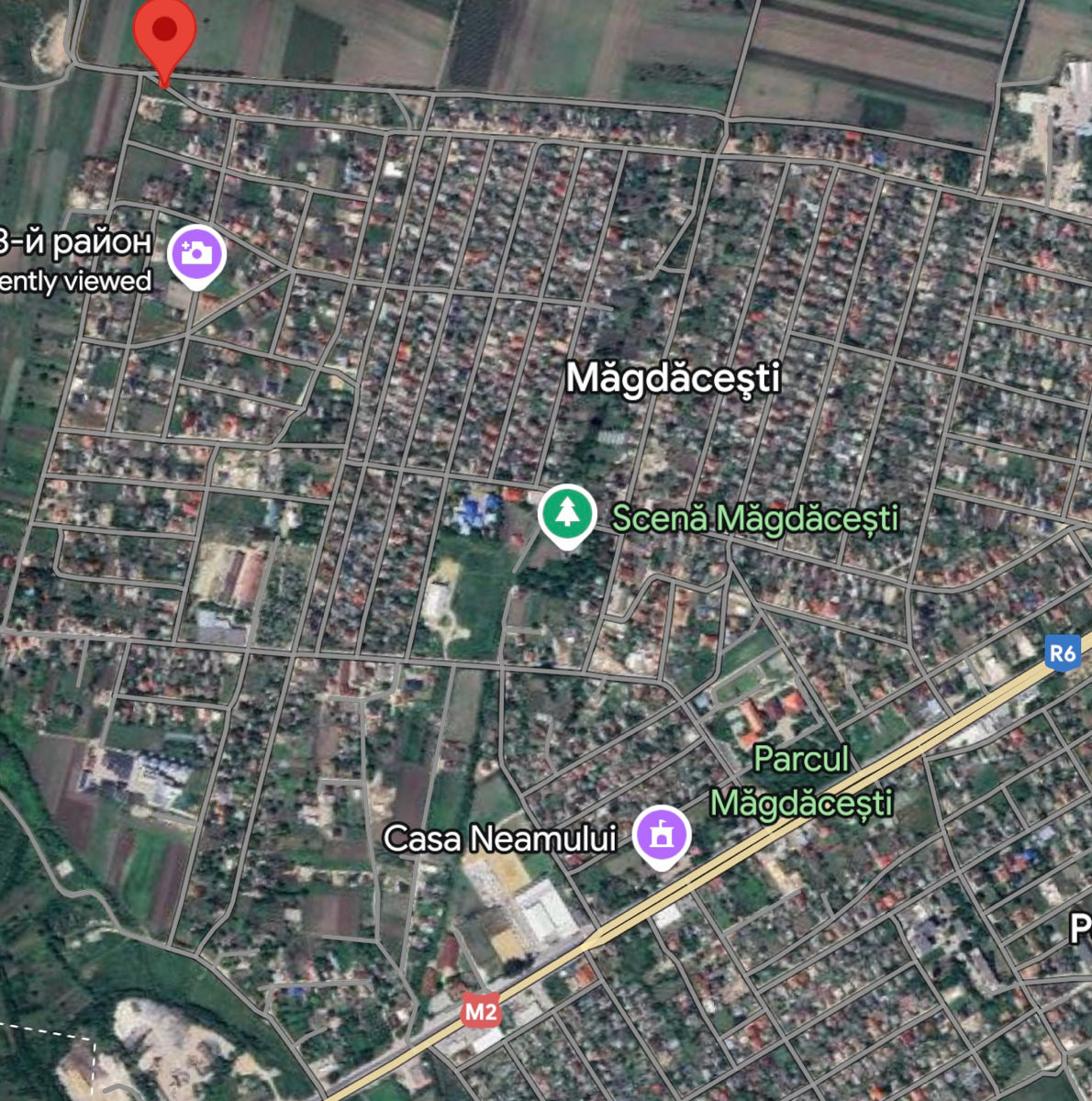Screen dimensions: 1092x1101
Task: Select the 3-й район label
Action: click(x=75, y=240)
